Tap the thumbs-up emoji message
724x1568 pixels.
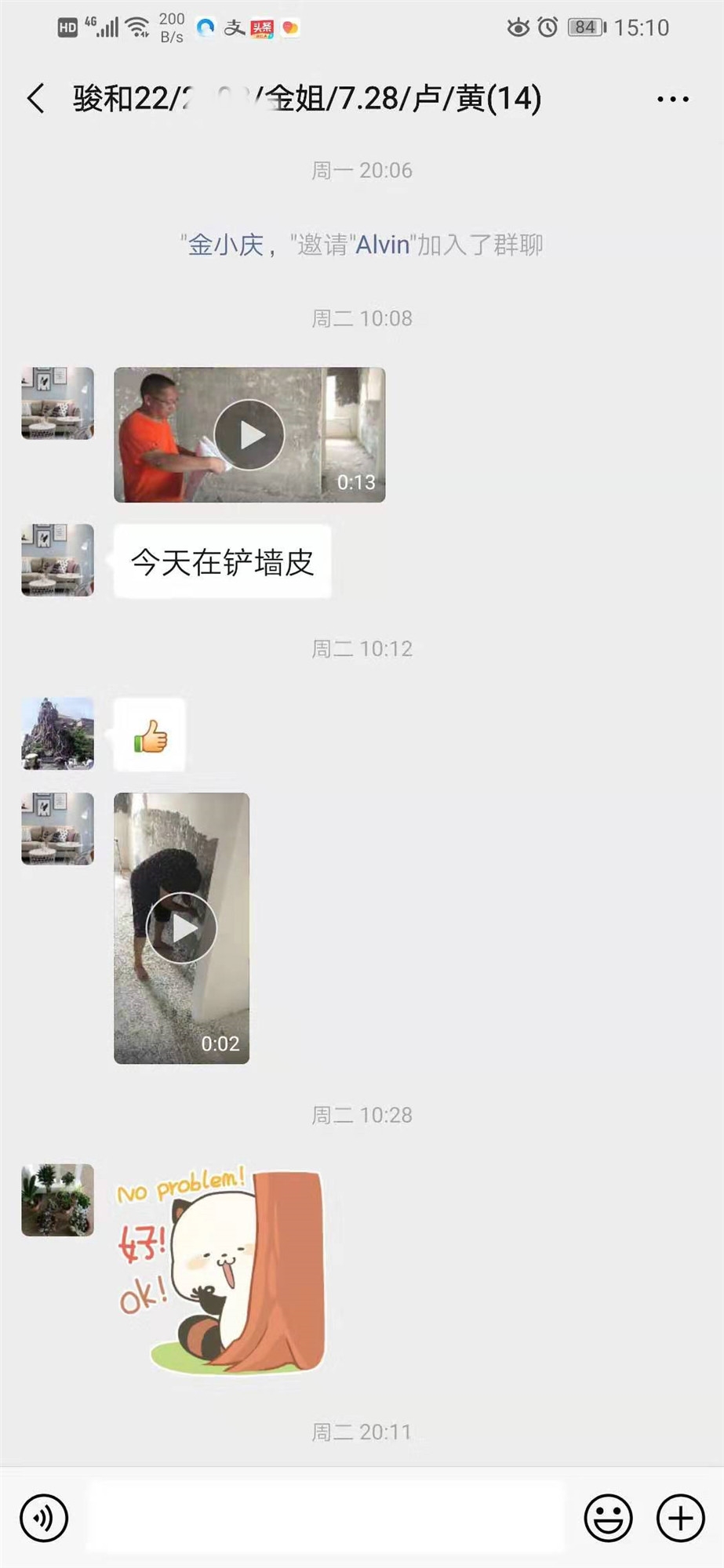150,735
